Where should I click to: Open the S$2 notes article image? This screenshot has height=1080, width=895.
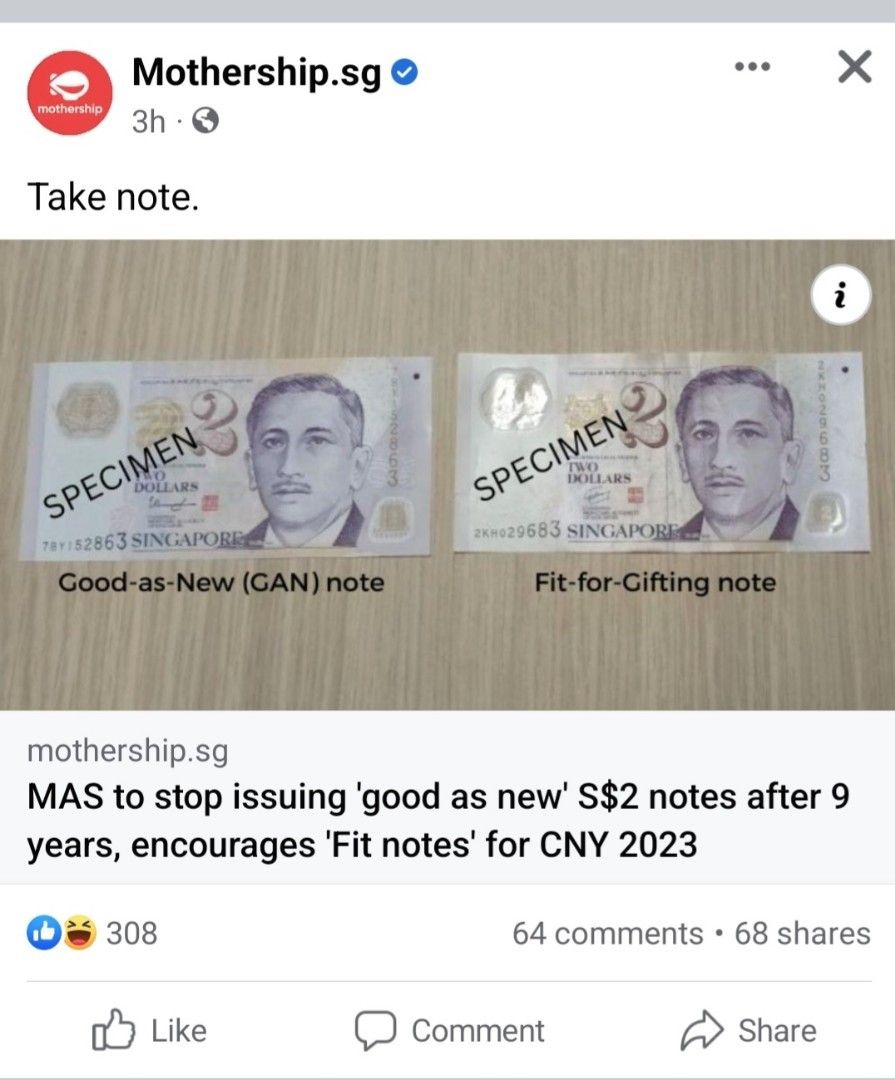(447, 475)
